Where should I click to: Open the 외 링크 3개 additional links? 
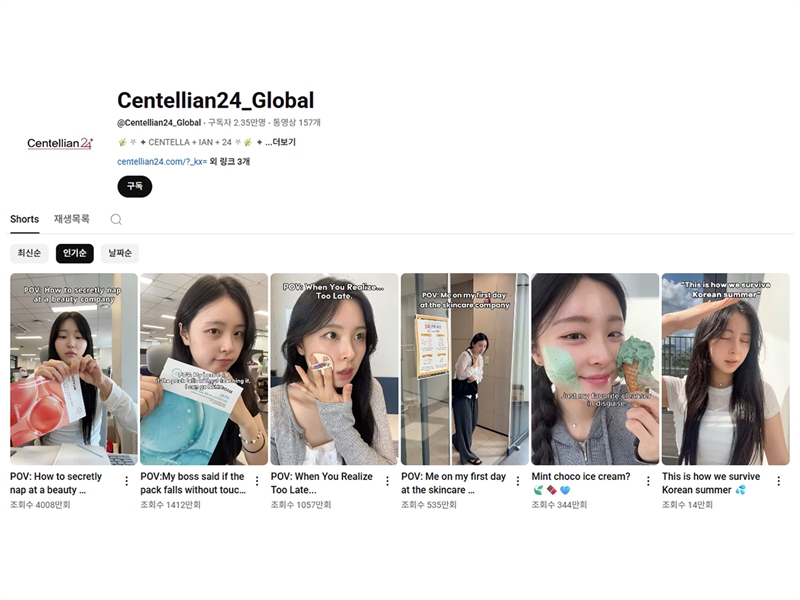pos(230,161)
